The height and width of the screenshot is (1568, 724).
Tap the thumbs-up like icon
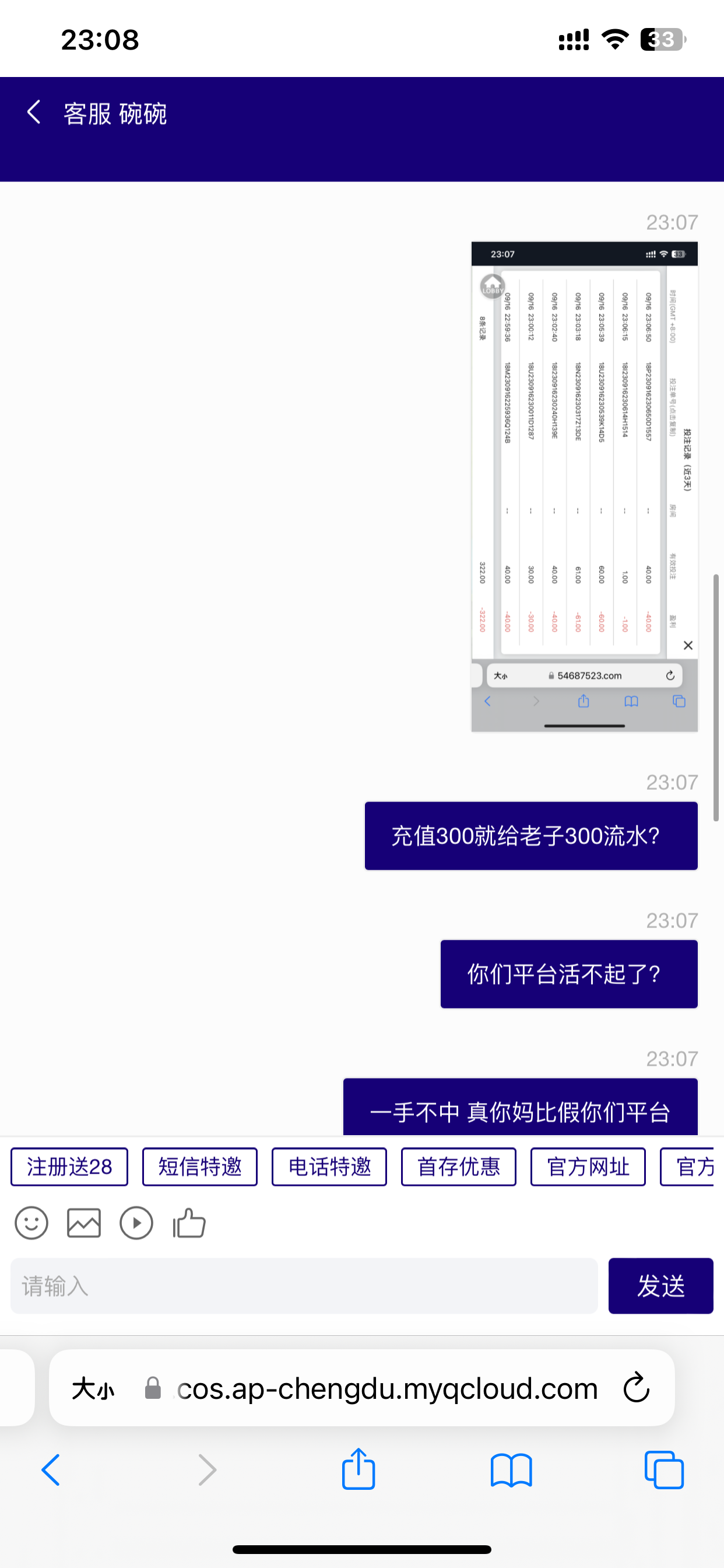(x=189, y=1223)
